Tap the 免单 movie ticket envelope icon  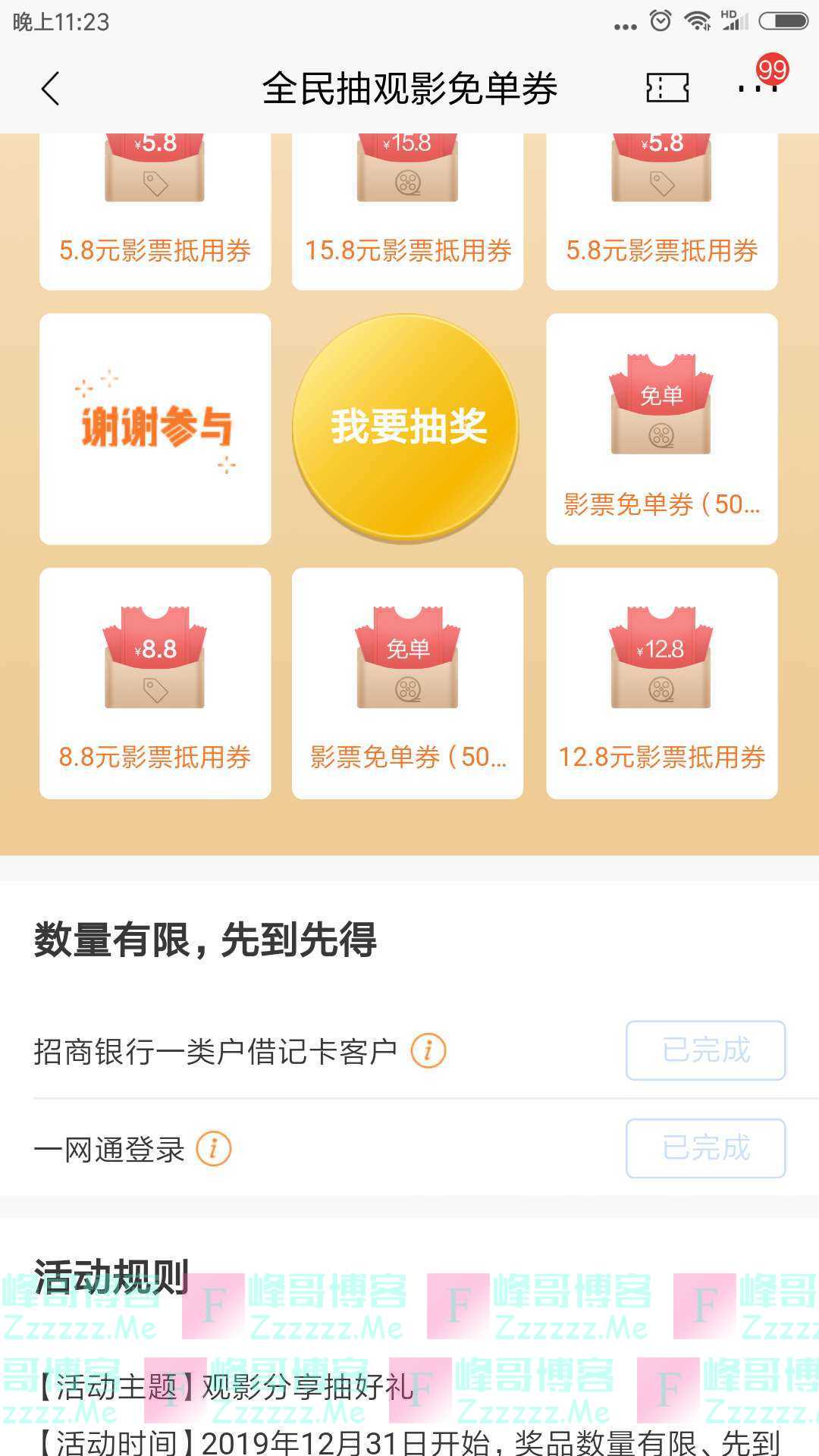pyautogui.click(x=662, y=413)
